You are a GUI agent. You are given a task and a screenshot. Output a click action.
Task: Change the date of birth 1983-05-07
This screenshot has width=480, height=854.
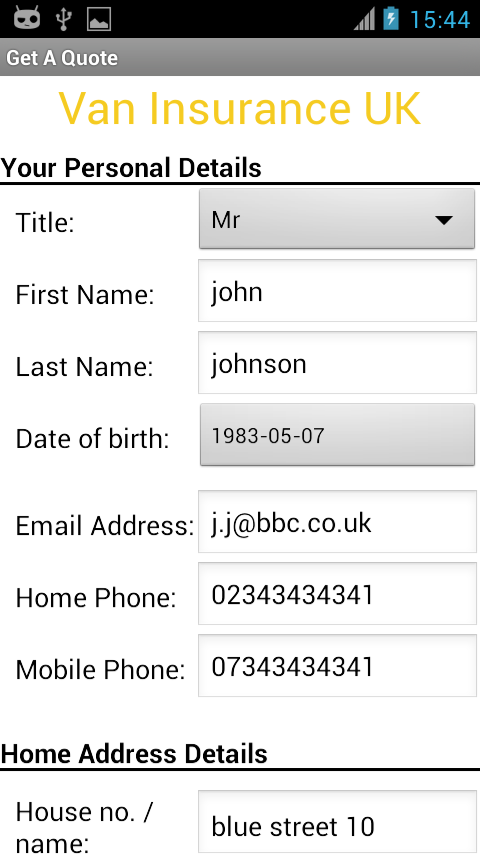click(x=337, y=435)
